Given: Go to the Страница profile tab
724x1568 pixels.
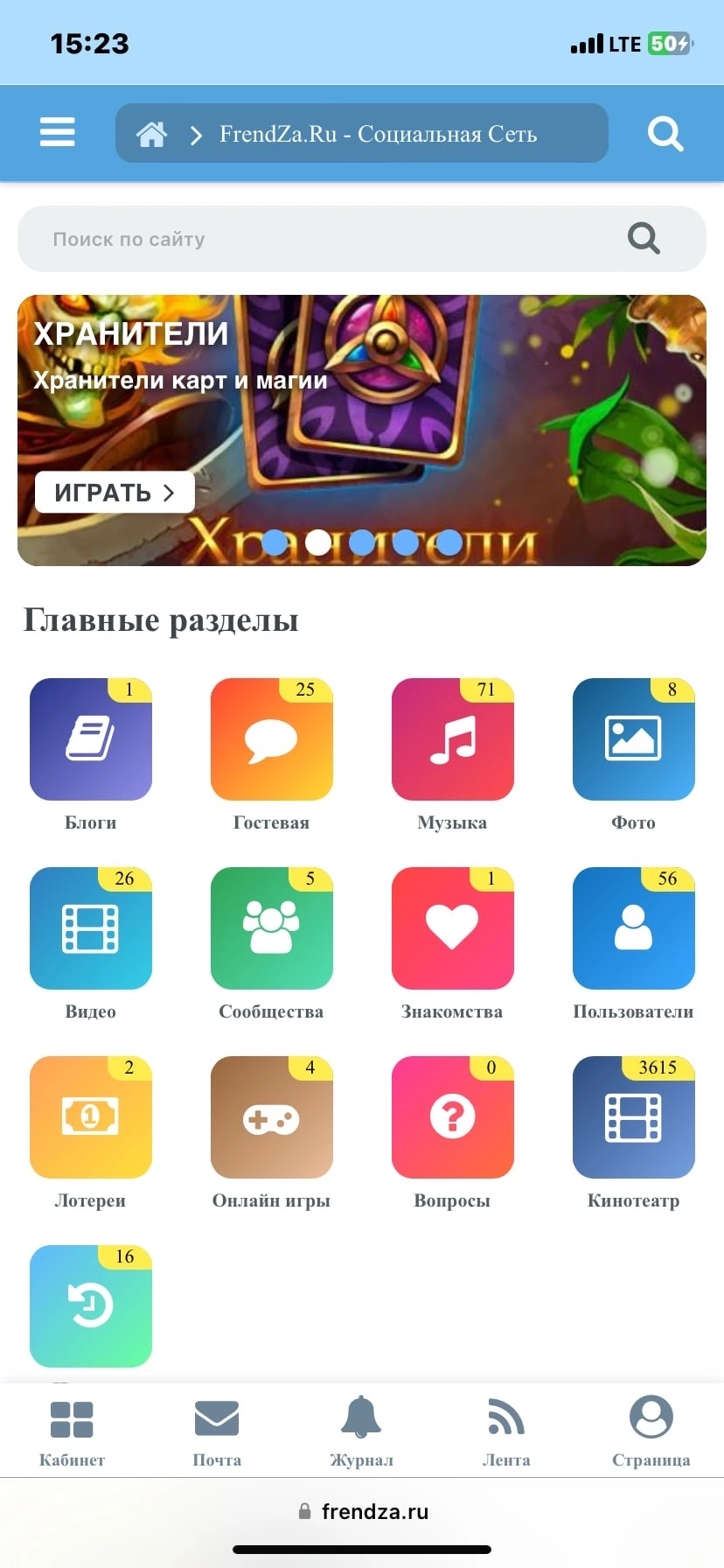Looking at the screenshot, I should [651, 1431].
